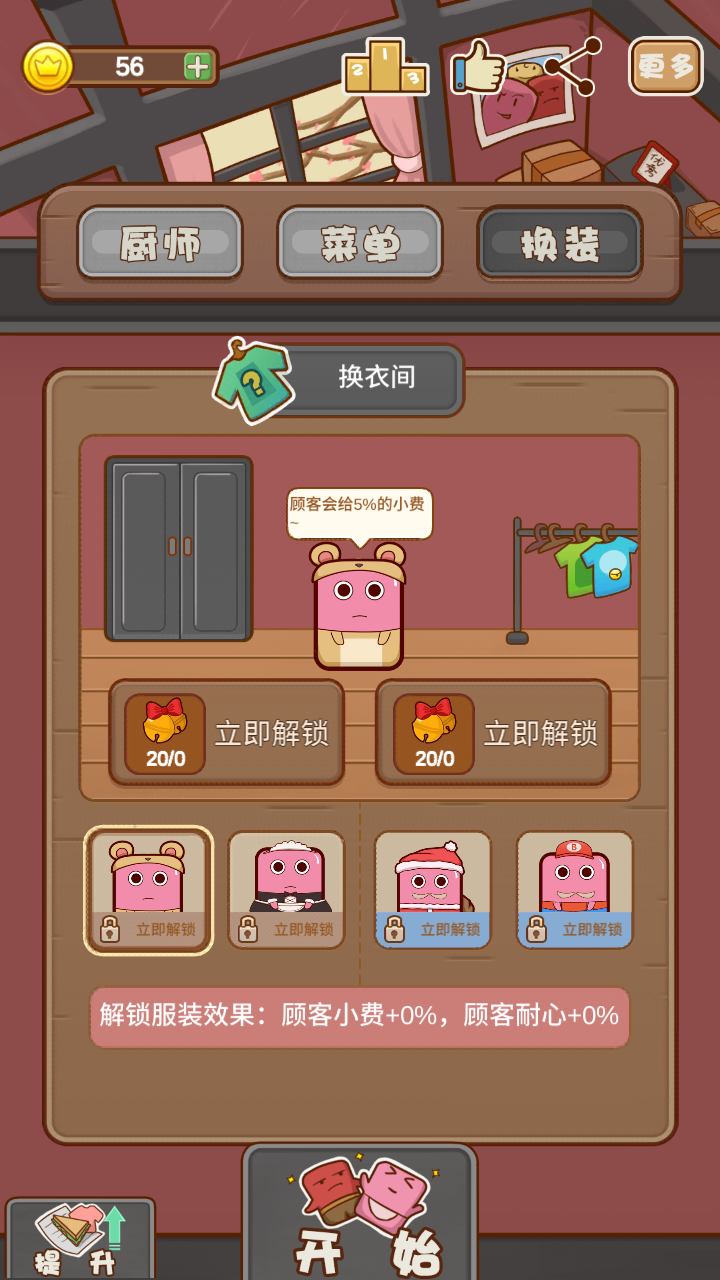Select the Santa hat costume thumbnail
720x1280 pixels.
432,888
